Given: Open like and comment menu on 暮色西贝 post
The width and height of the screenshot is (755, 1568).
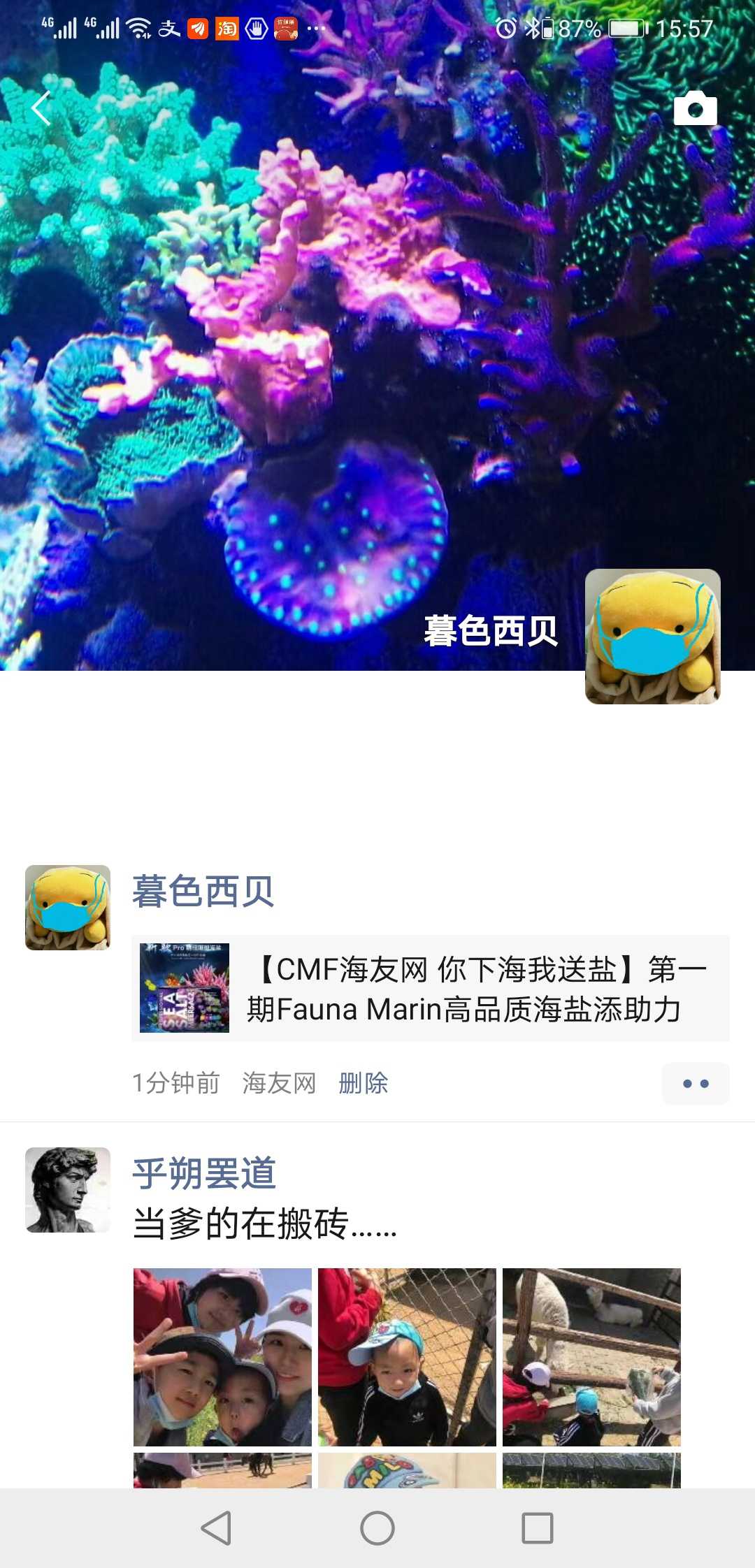Looking at the screenshot, I should (695, 1084).
